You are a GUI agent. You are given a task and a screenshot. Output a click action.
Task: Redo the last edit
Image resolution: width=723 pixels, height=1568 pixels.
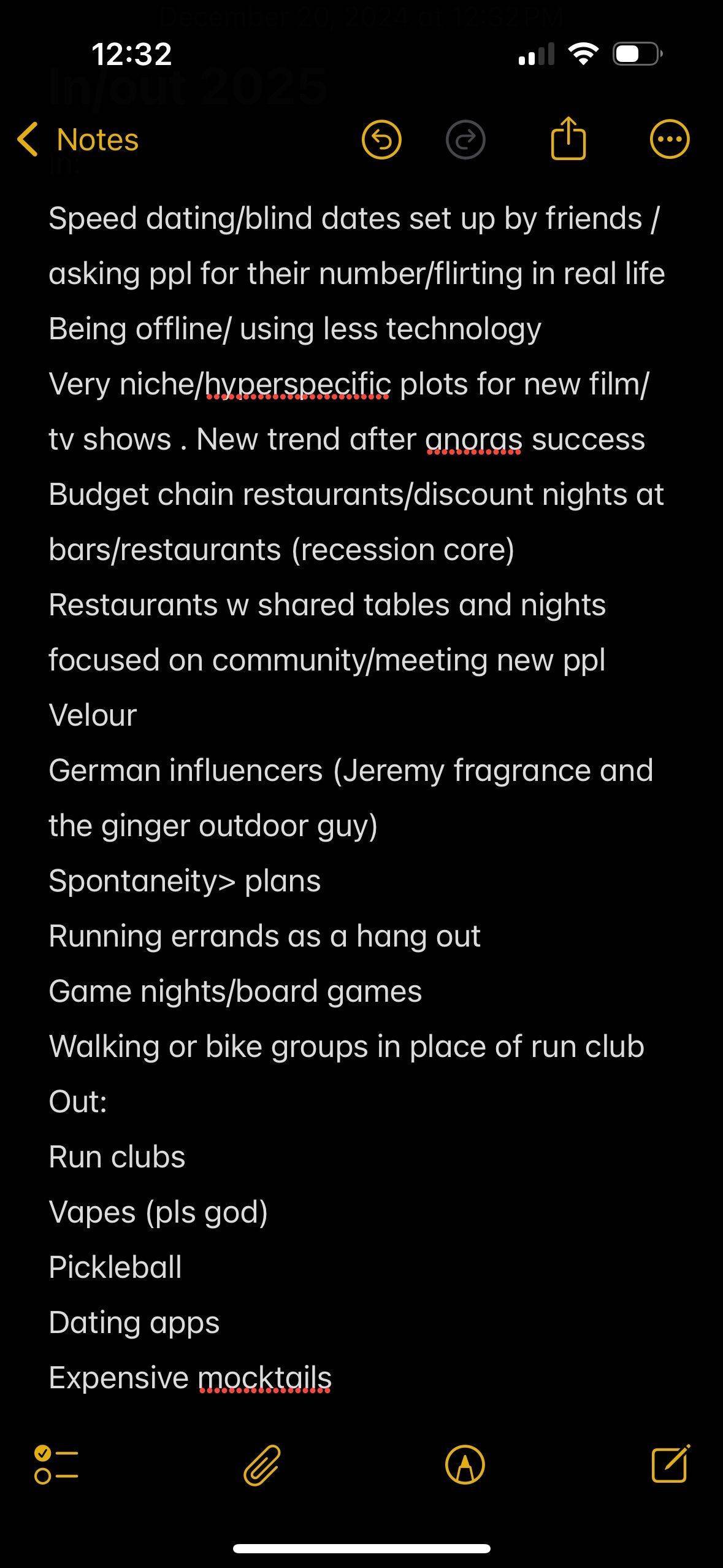[465, 140]
